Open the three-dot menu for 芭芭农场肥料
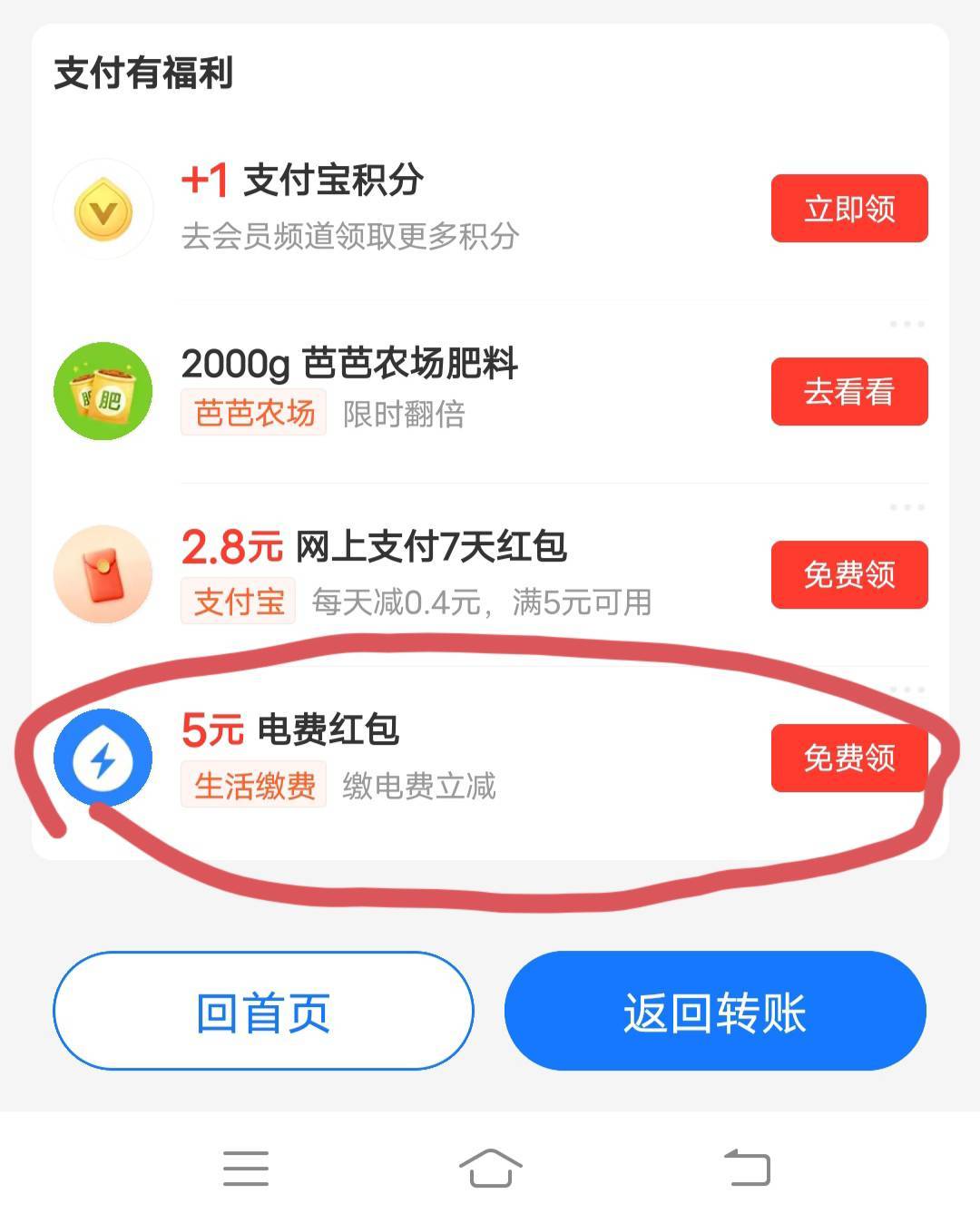980x1223 pixels. (906, 324)
